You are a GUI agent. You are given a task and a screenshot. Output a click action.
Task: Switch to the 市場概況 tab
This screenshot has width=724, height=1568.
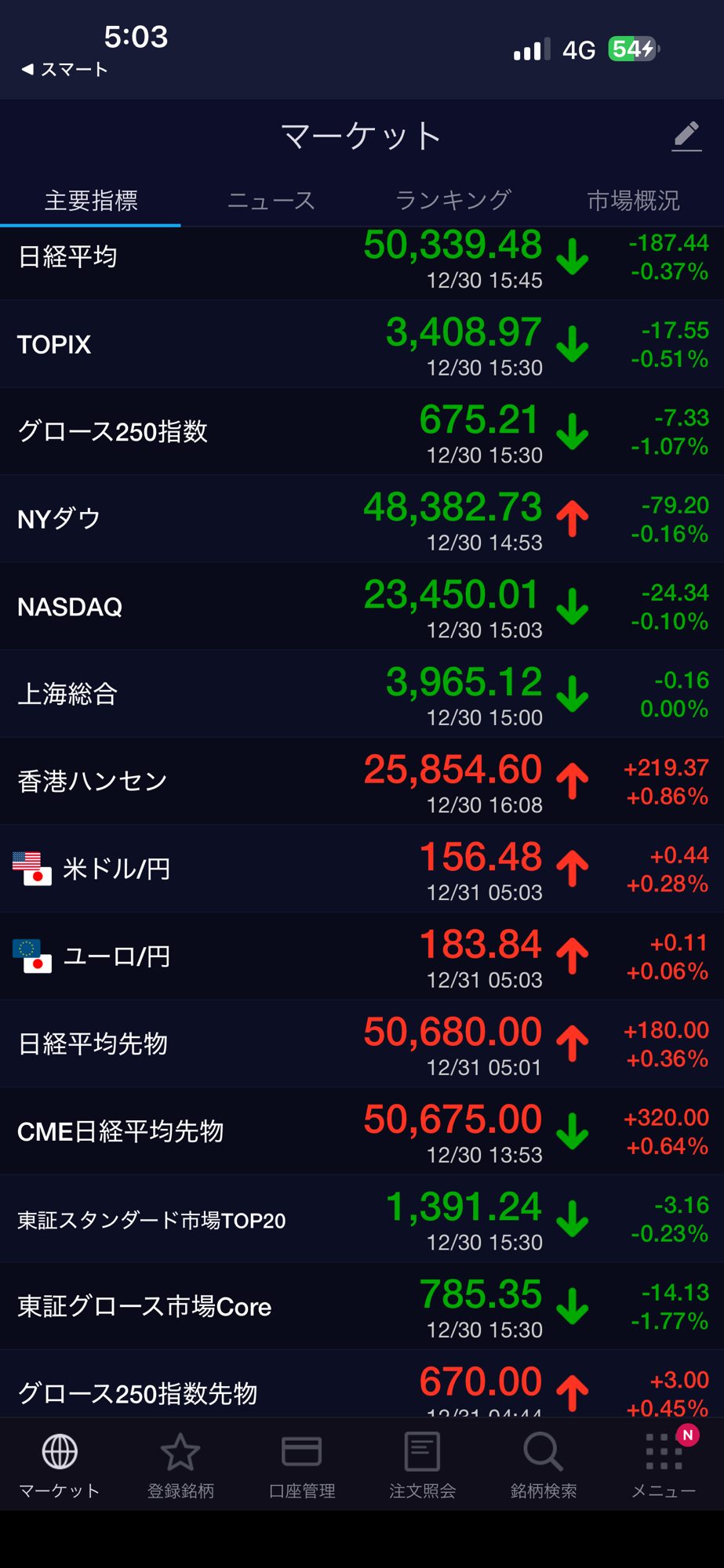(x=633, y=201)
